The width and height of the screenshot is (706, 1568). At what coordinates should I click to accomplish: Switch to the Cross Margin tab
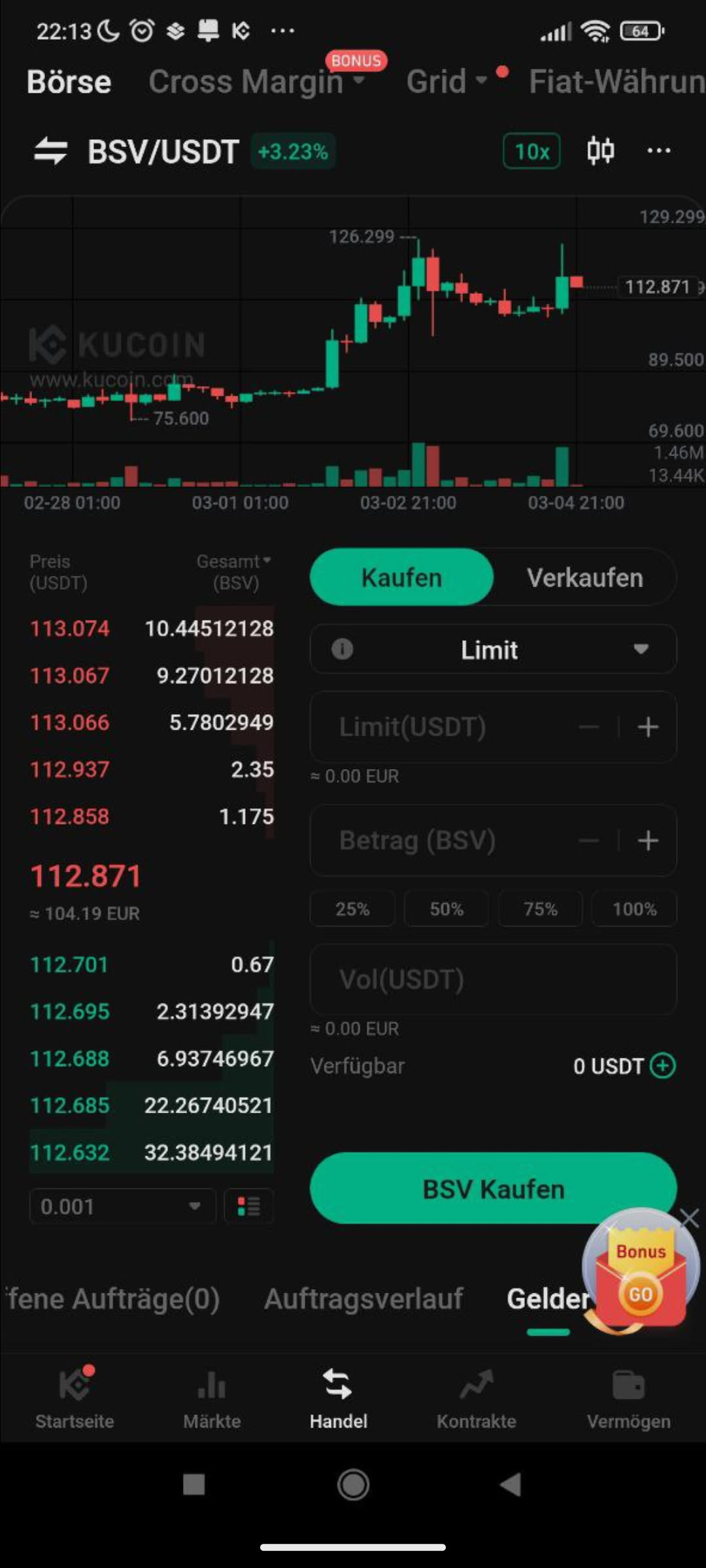(246, 82)
